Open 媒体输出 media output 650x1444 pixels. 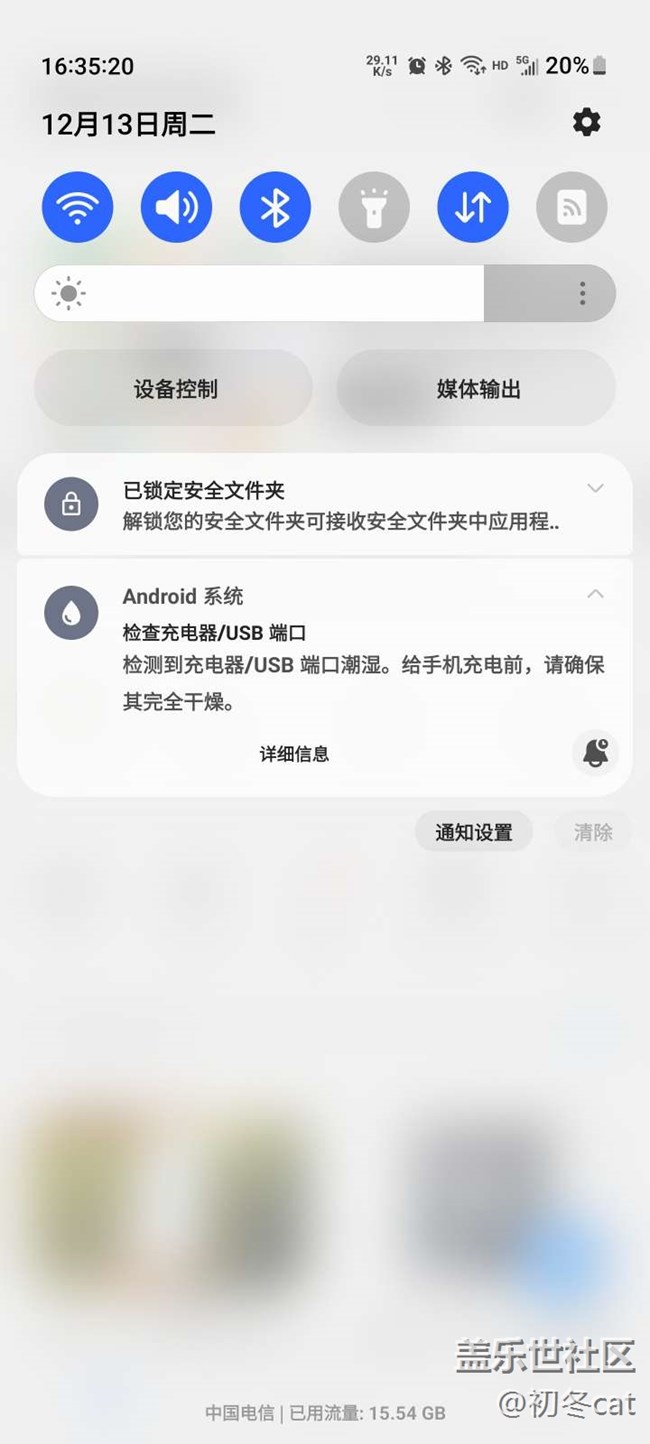477,389
